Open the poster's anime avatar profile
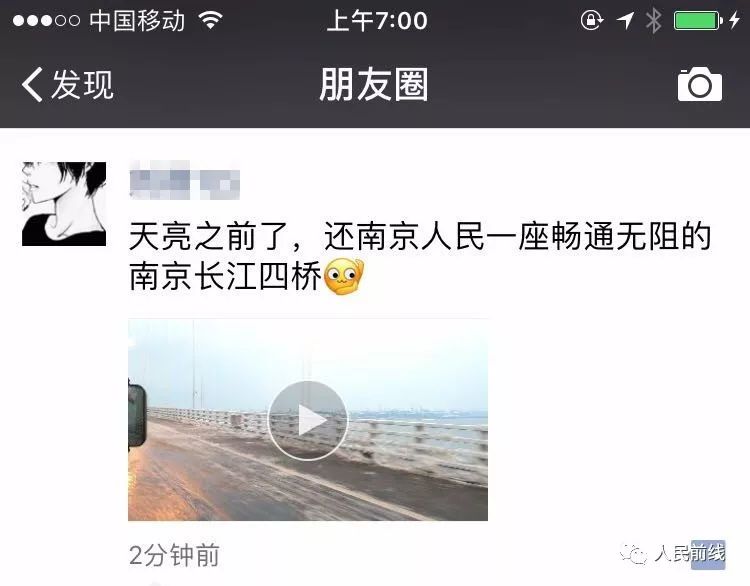750x586 pixels. click(64, 204)
